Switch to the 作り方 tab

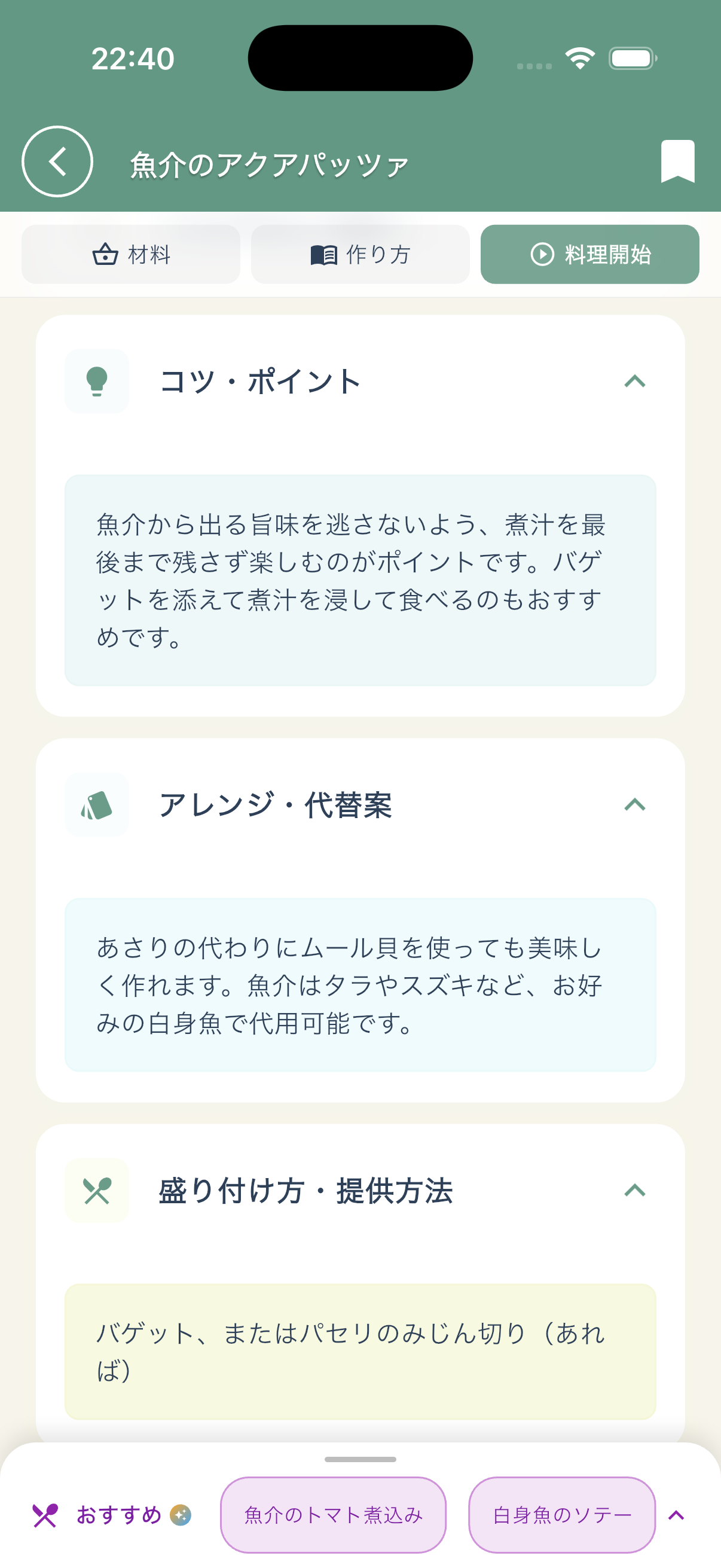click(359, 254)
